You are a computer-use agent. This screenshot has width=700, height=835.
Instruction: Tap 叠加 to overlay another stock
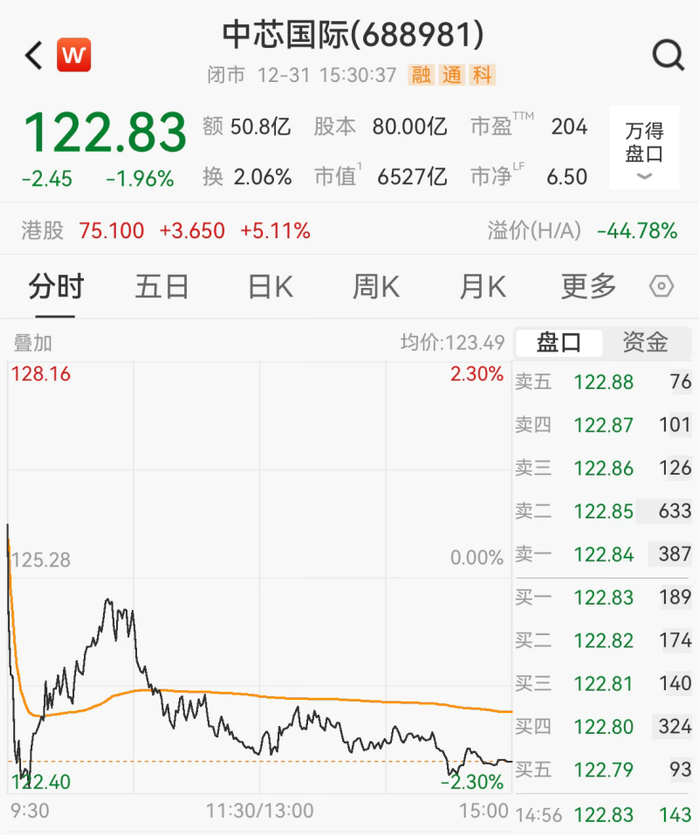pos(32,342)
